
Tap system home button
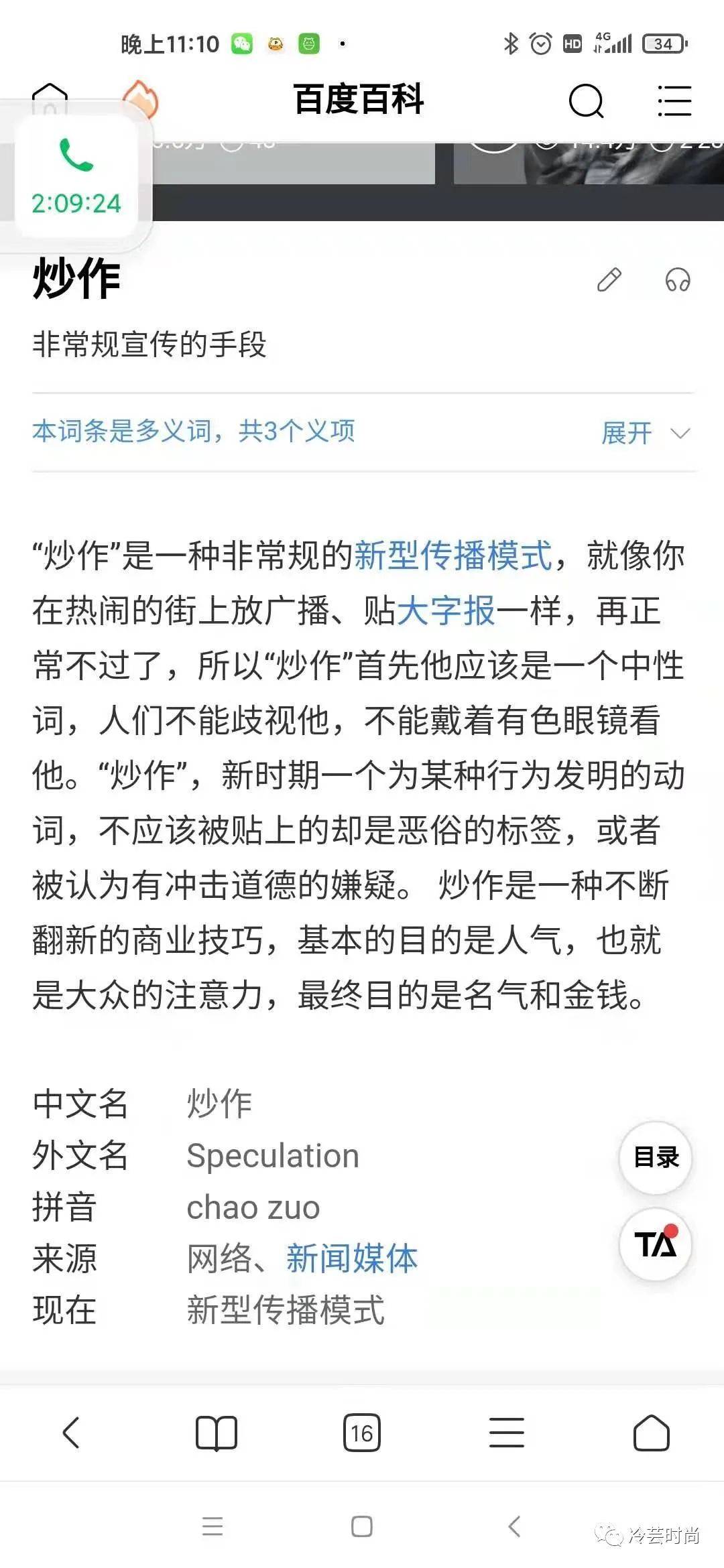362,1526
